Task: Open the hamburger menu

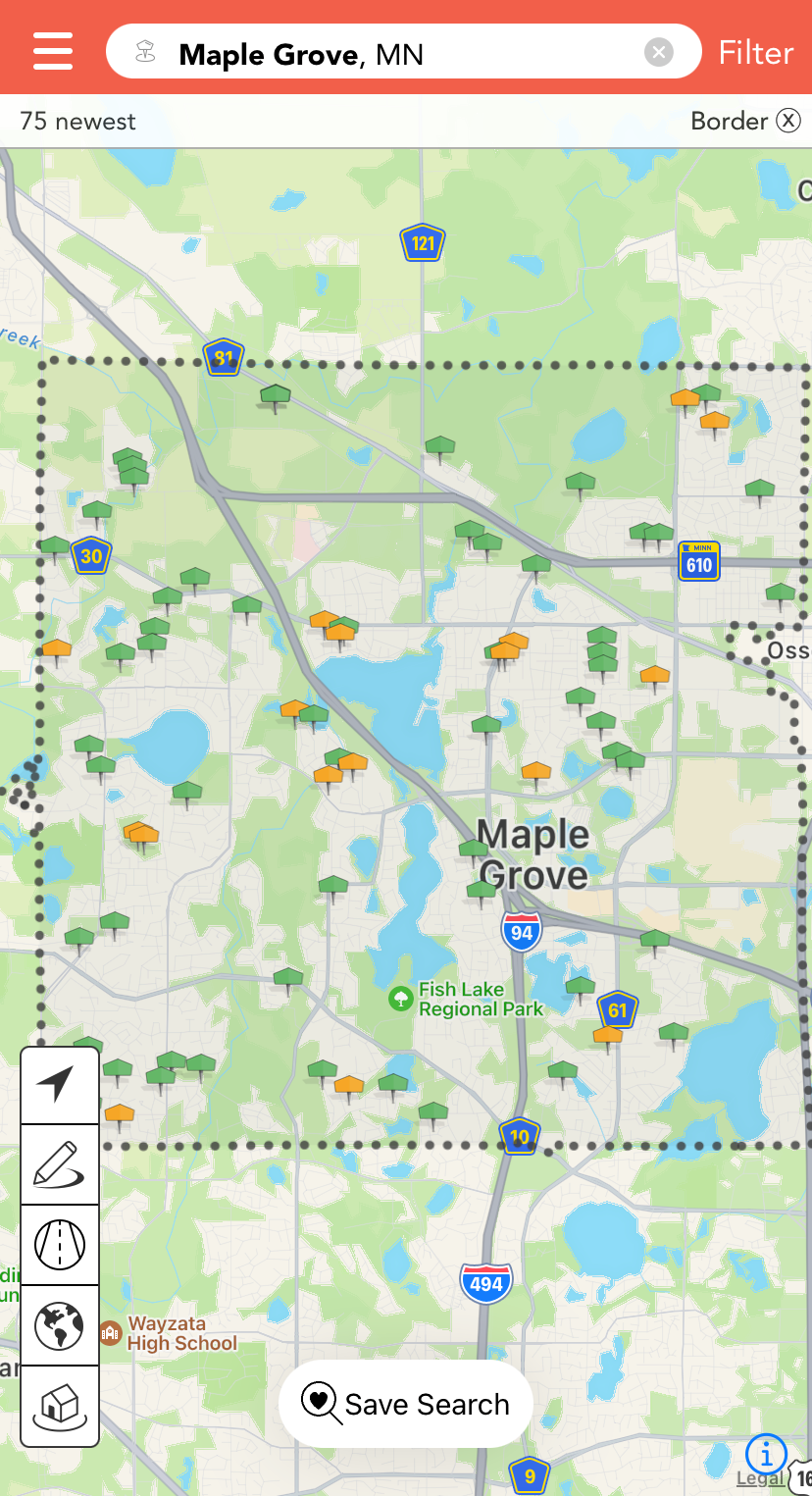Action: [53, 51]
